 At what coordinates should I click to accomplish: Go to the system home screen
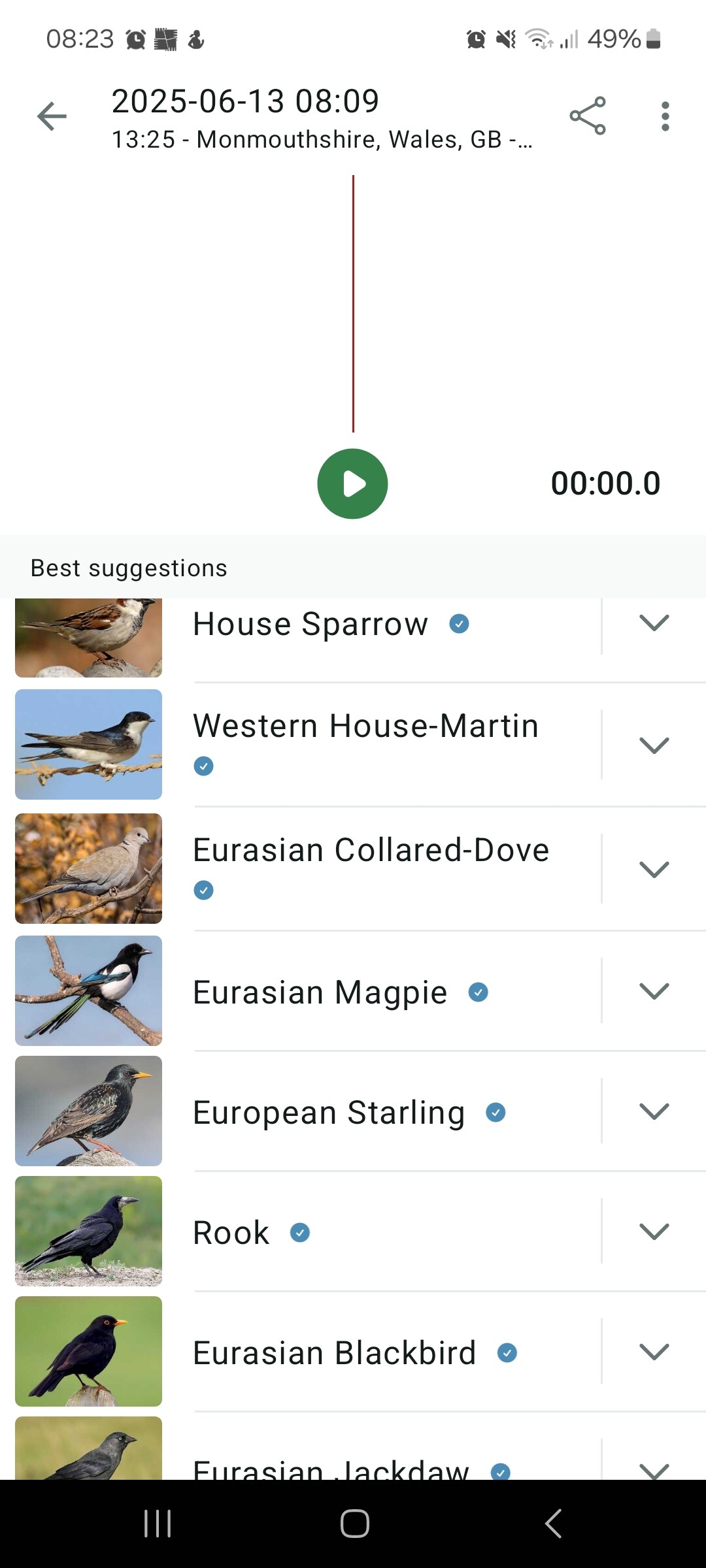point(354,1524)
